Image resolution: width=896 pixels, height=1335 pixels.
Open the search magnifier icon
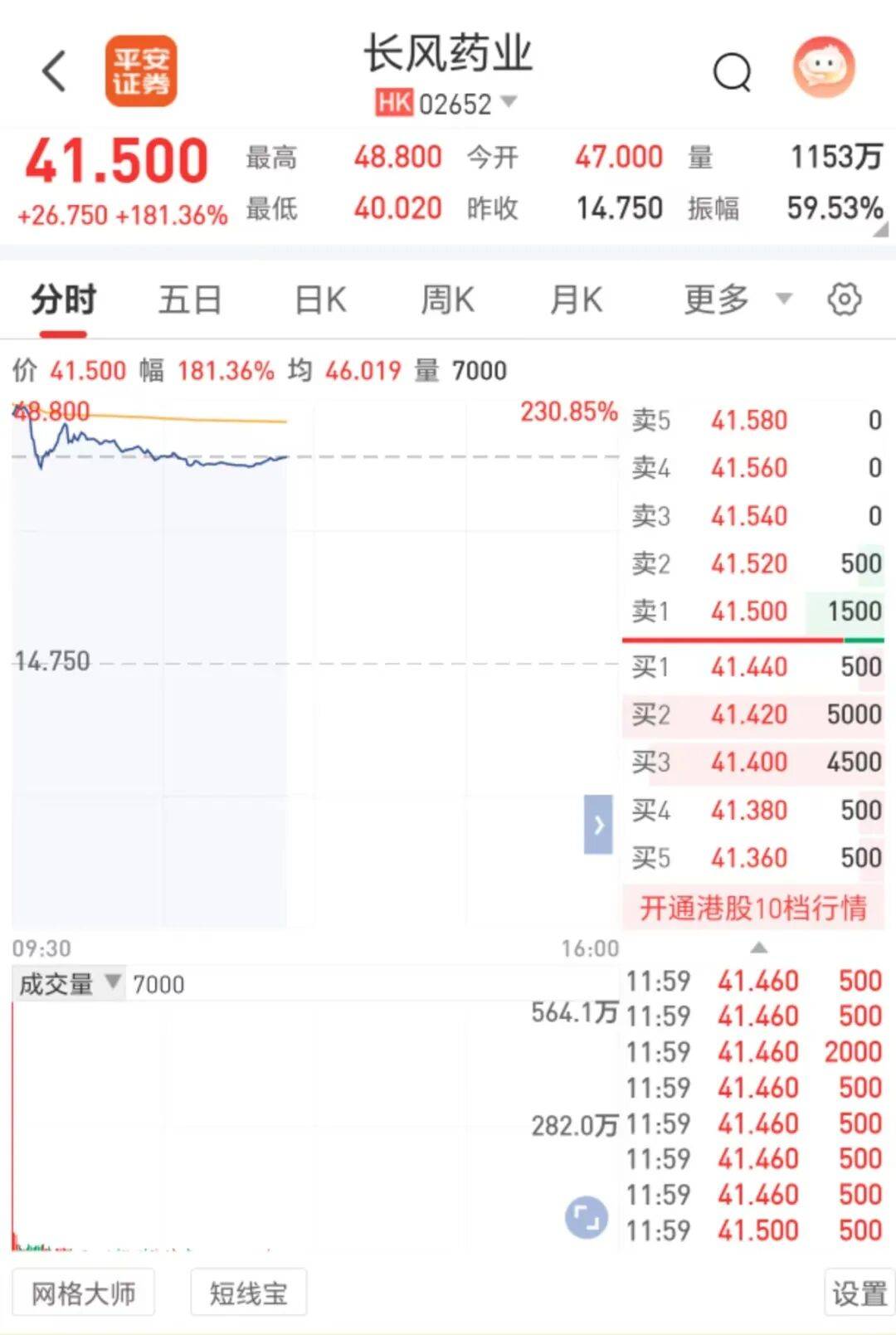(732, 72)
